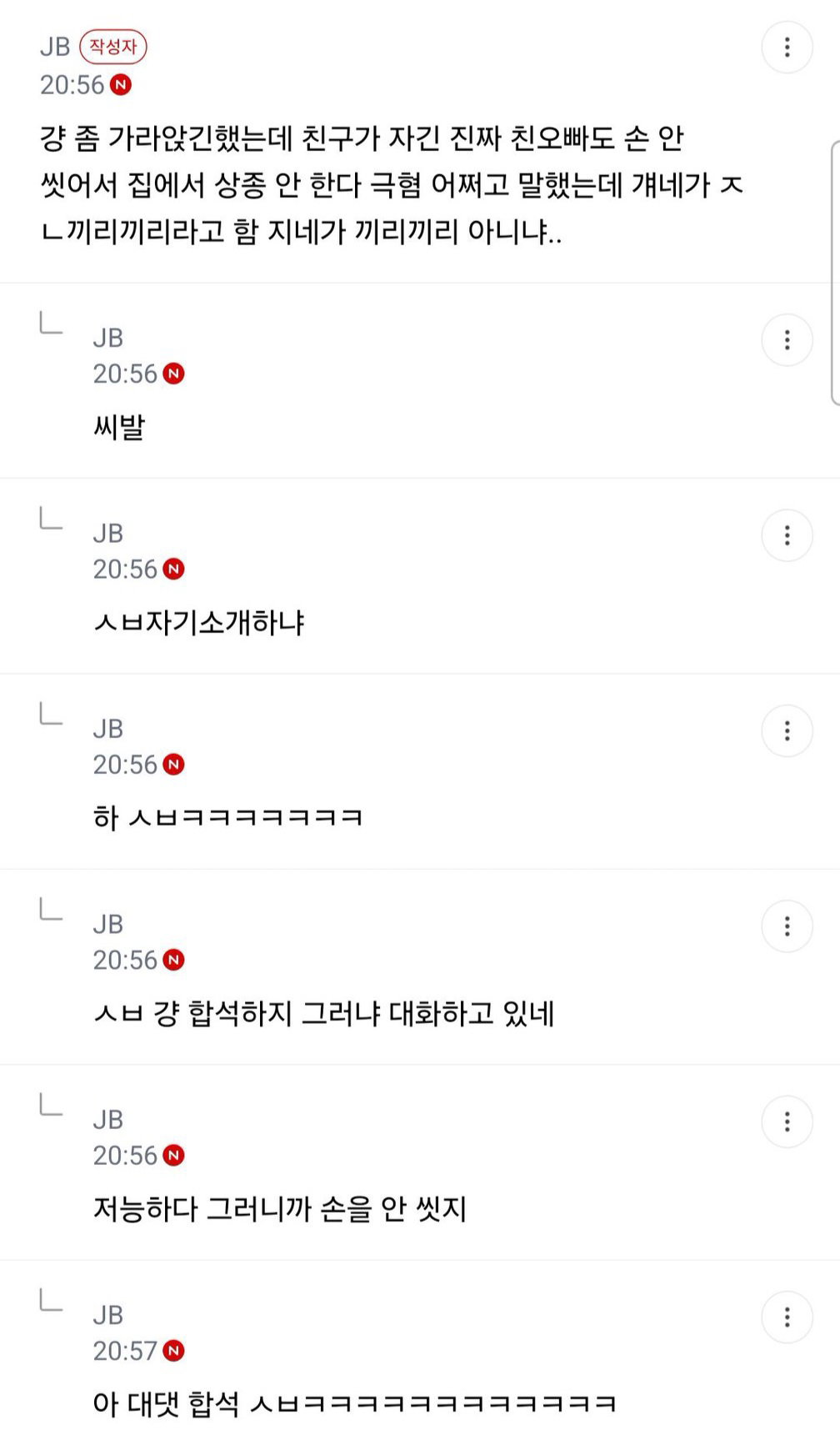Open the options menu on the 작성자 comment
This screenshot has height=1450, width=840.
coord(787,48)
